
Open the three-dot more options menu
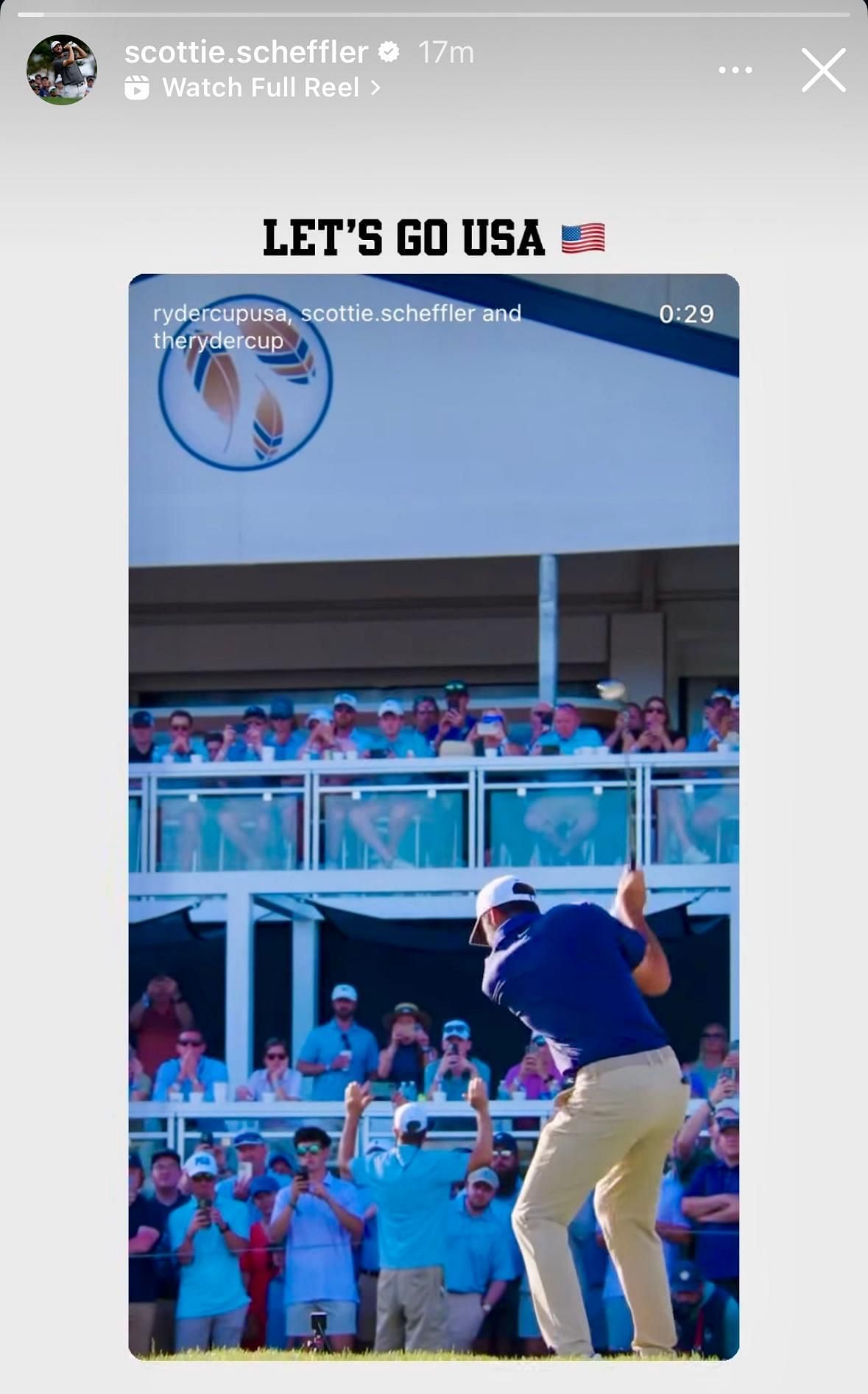[735, 71]
